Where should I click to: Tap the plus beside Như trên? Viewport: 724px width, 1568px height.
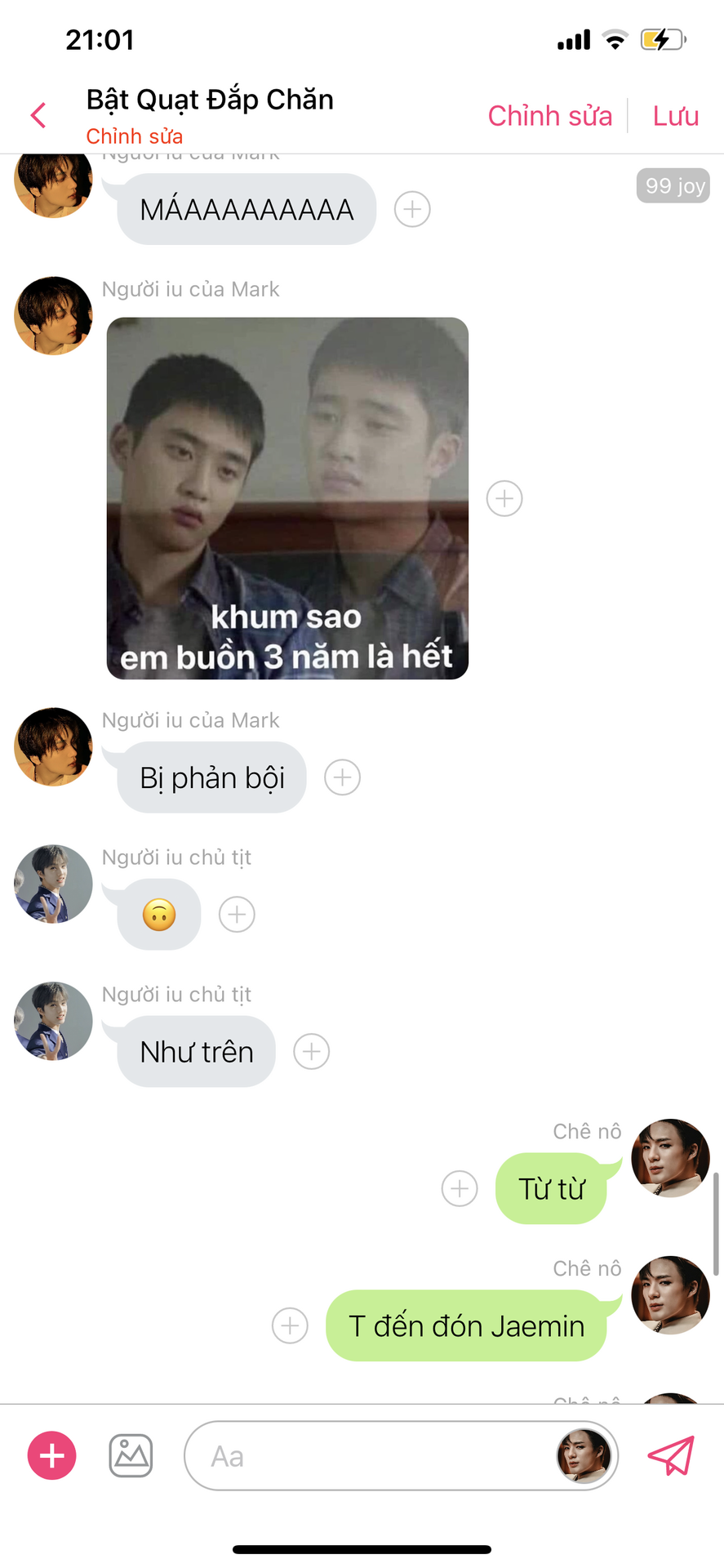(312, 1052)
